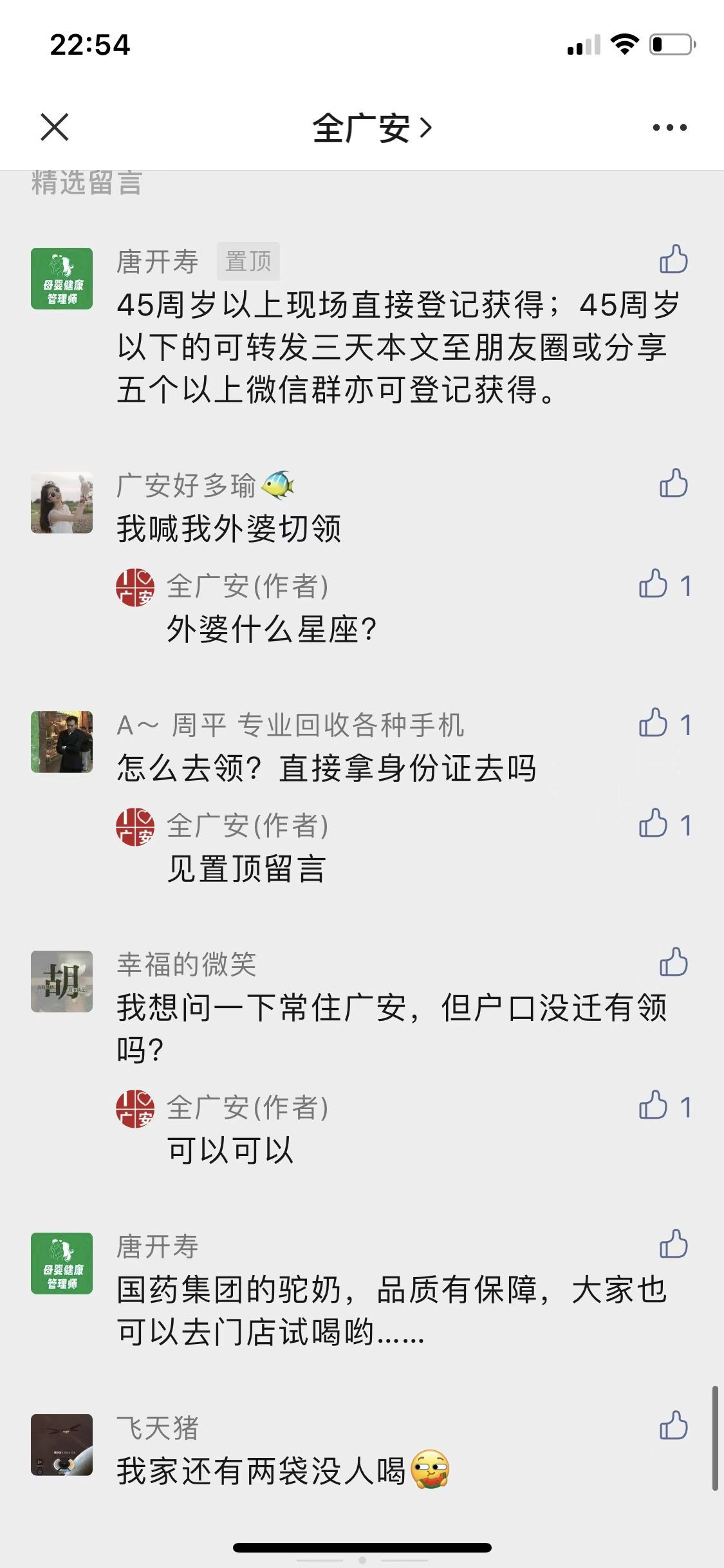
Task: Open the 全广安 account title link
Action: tap(371, 128)
